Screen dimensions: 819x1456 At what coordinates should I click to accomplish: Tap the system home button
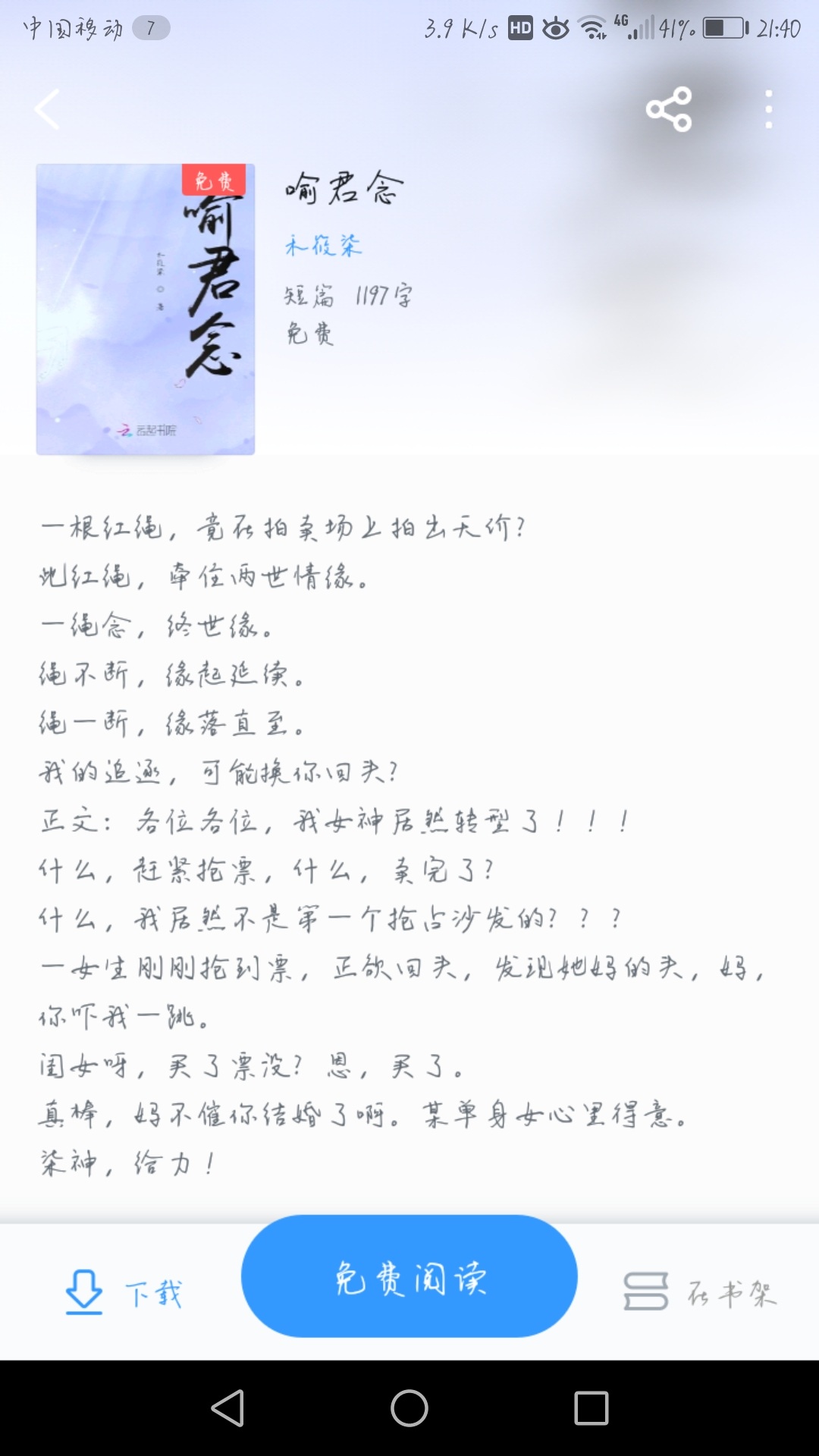[x=409, y=1408]
